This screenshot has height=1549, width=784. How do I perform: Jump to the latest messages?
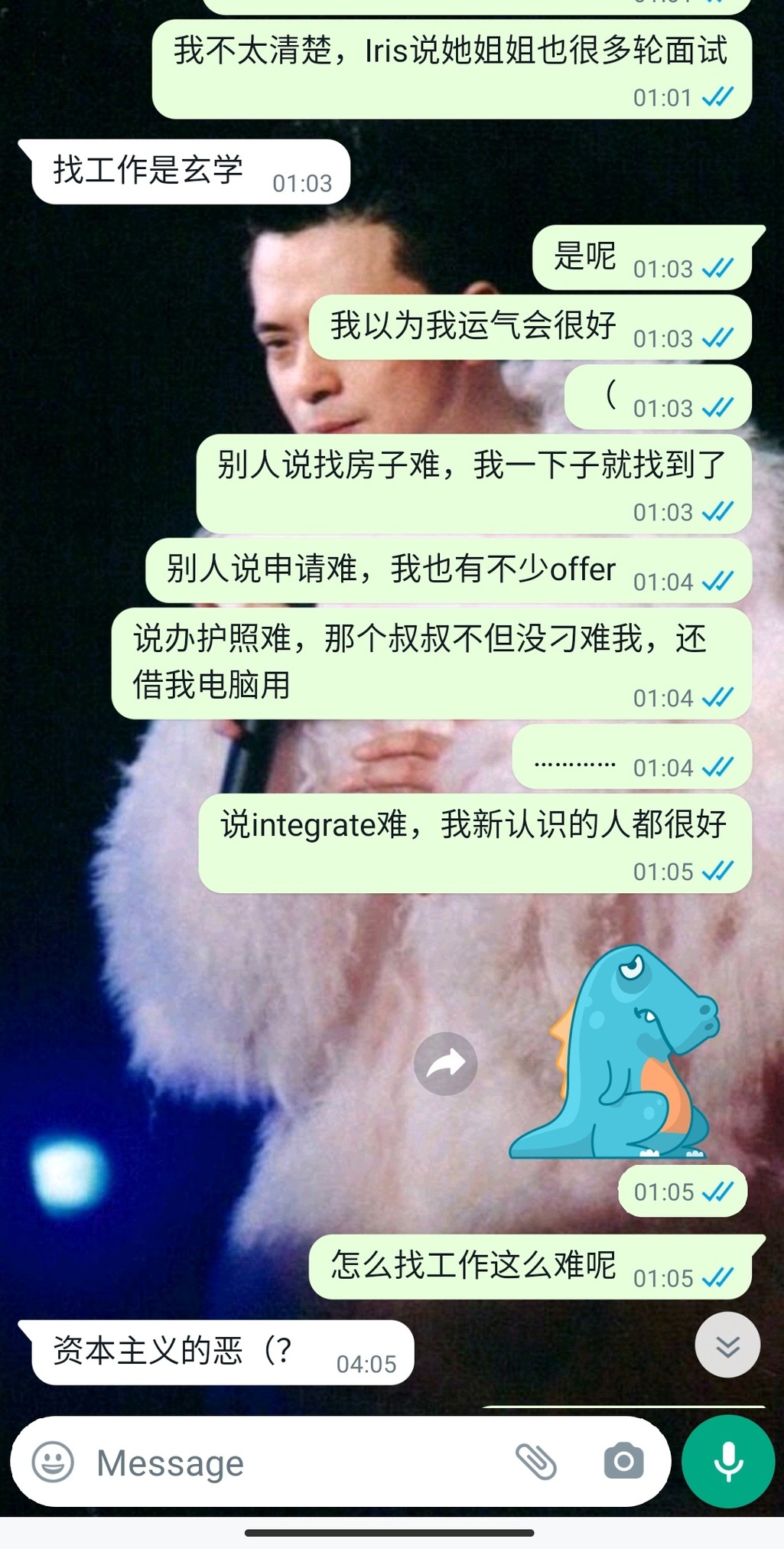tap(727, 1345)
